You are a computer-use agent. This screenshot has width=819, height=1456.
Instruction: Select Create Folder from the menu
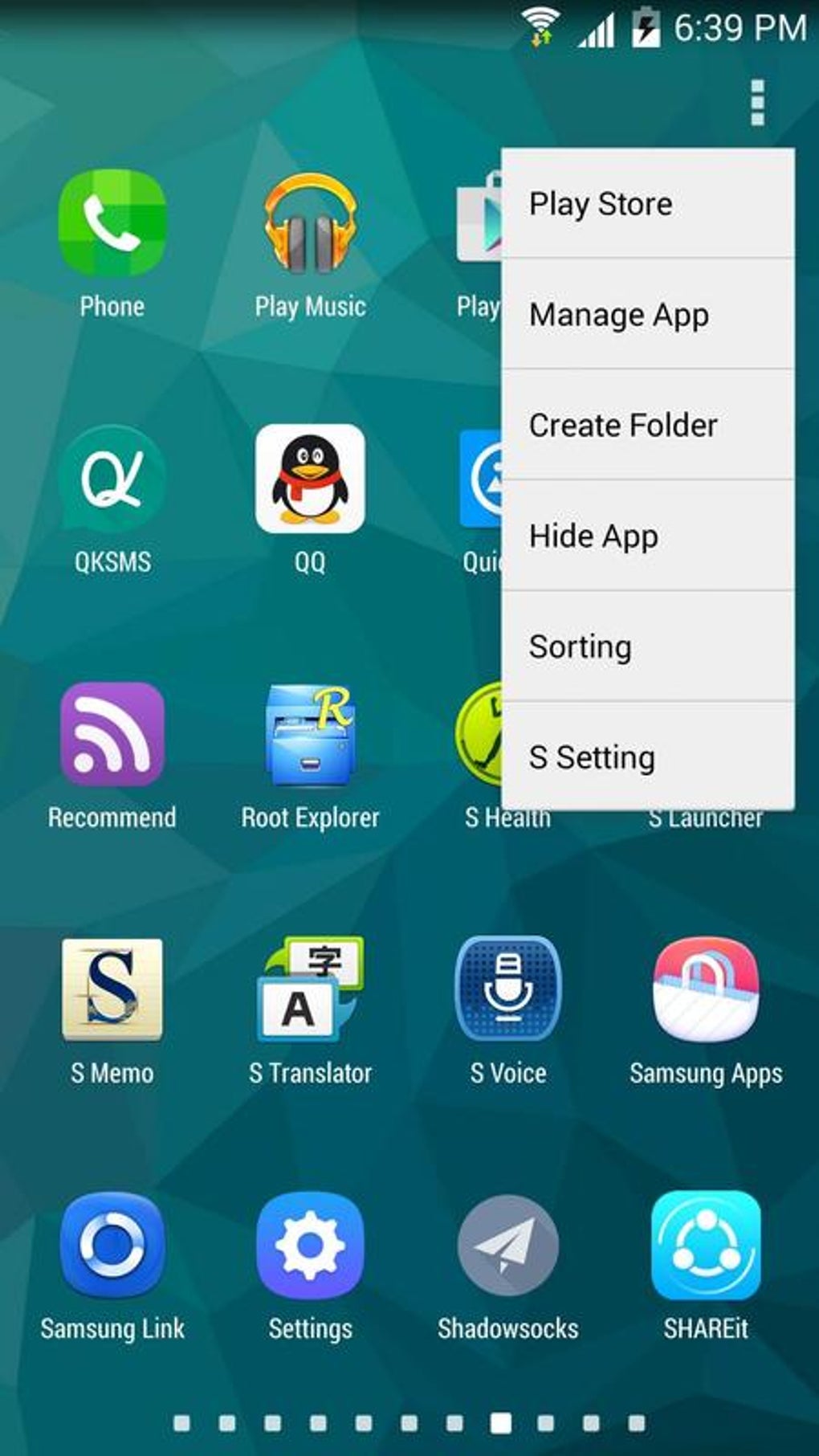(x=647, y=426)
